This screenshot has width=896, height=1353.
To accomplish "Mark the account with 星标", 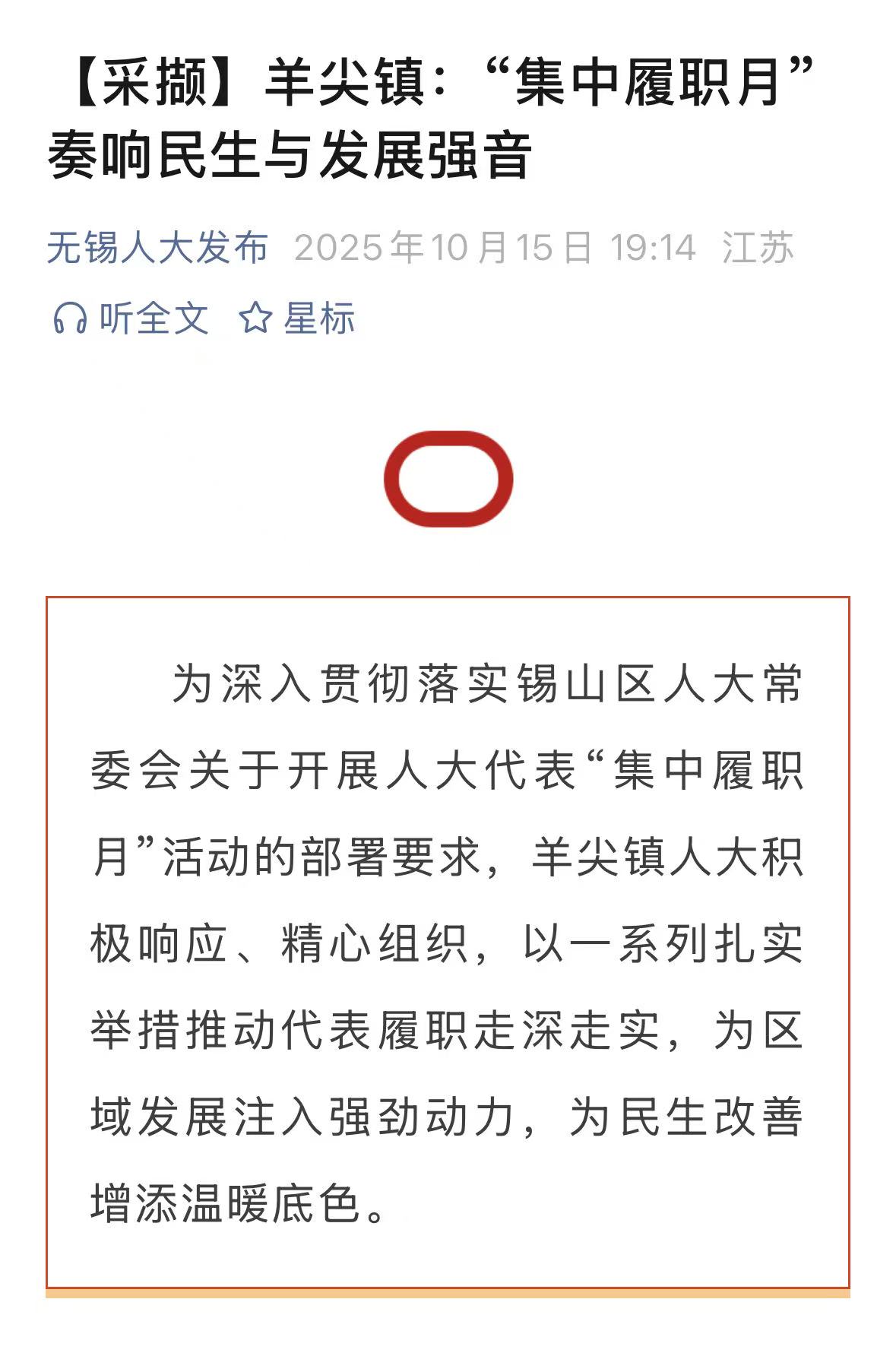I will click(x=297, y=318).
